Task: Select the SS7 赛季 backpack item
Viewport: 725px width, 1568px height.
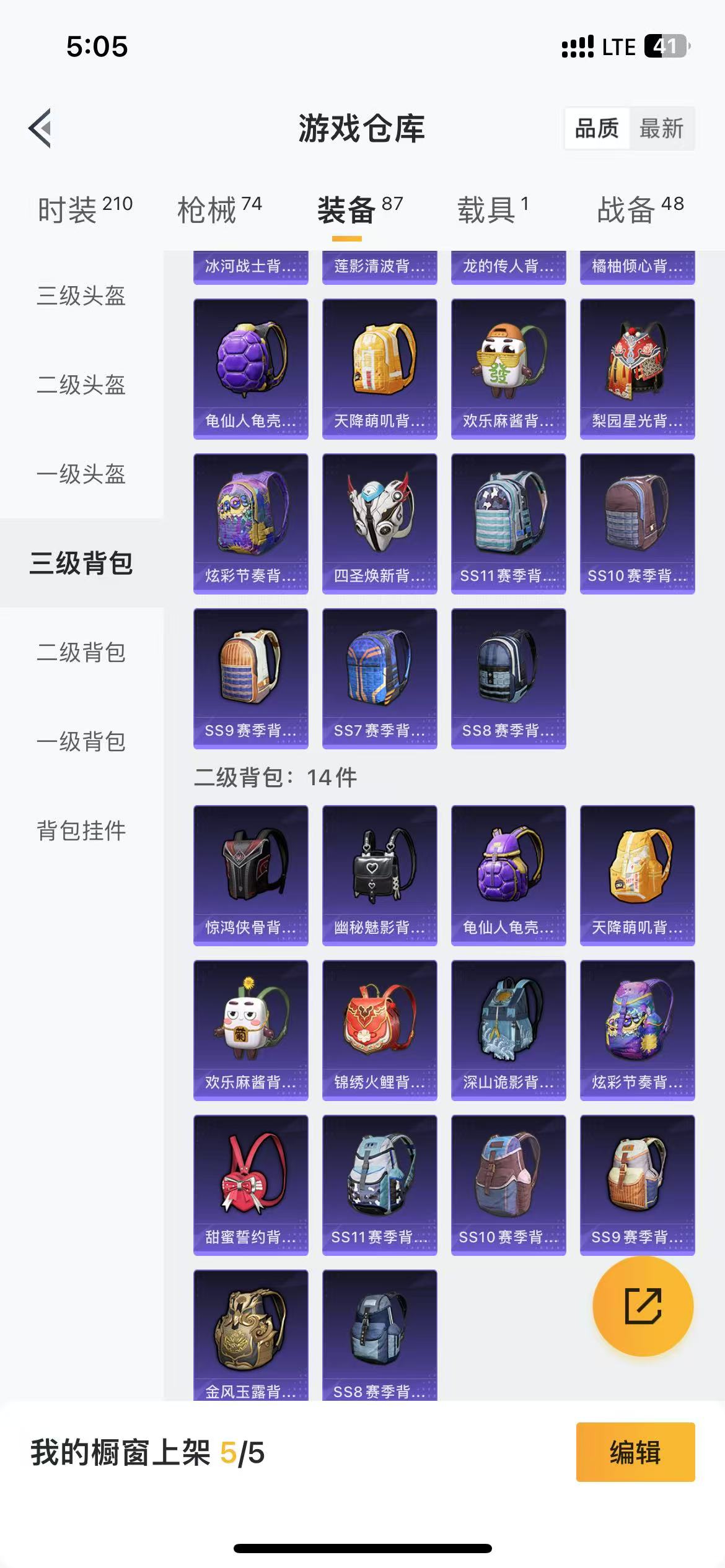Action: tap(379, 679)
